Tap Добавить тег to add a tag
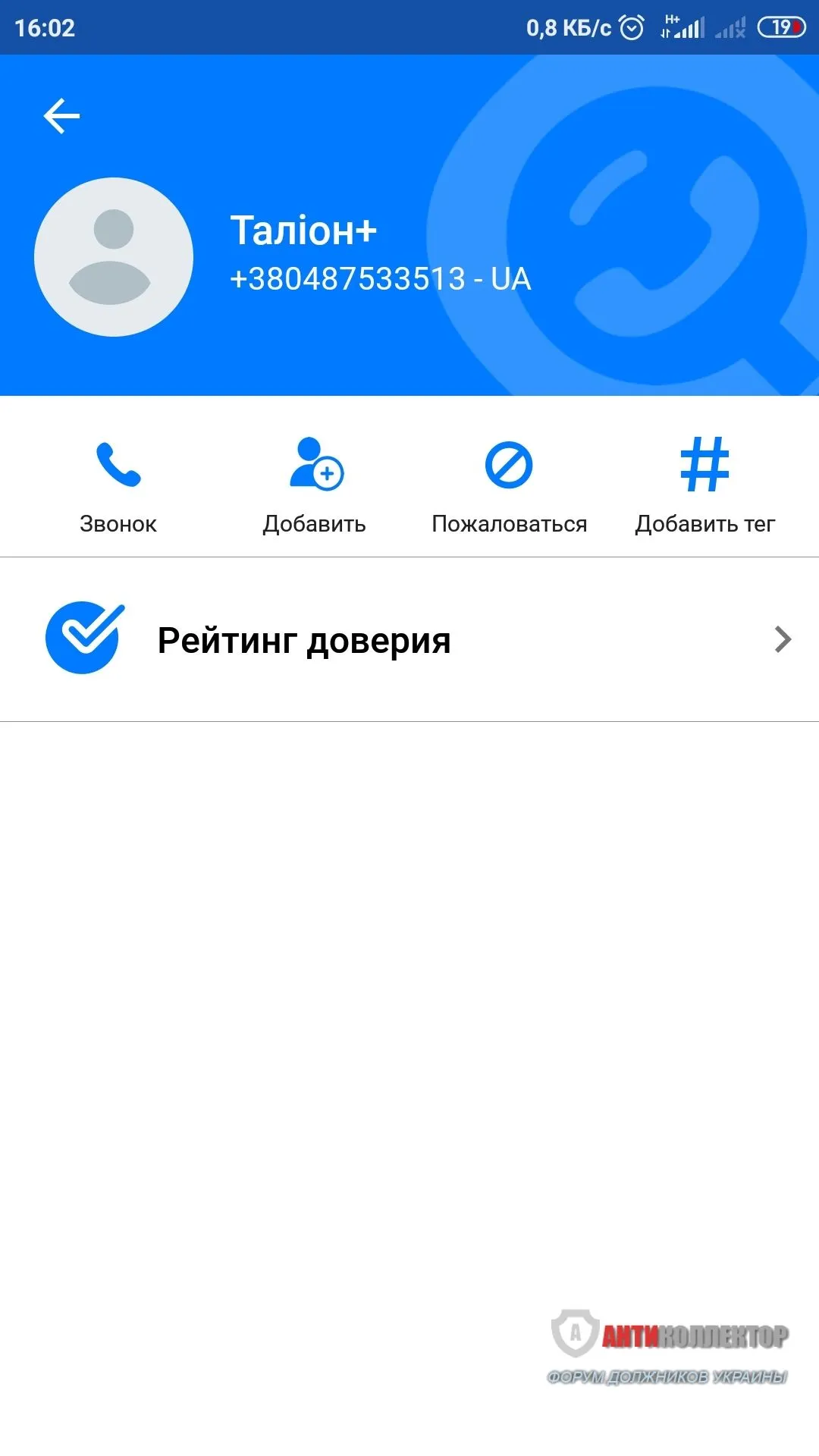 (x=704, y=484)
